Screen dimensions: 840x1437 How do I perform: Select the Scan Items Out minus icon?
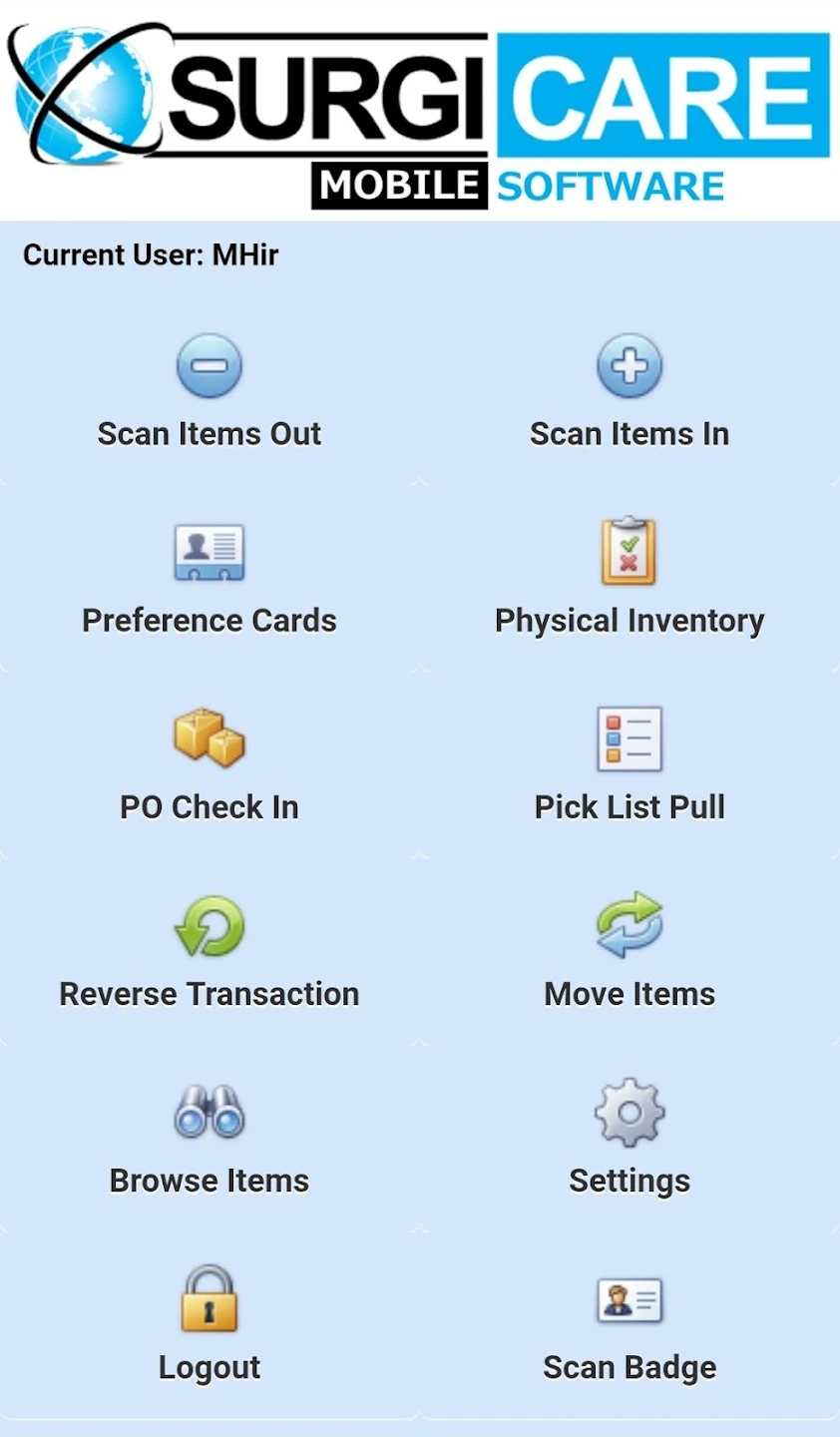pos(209,364)
